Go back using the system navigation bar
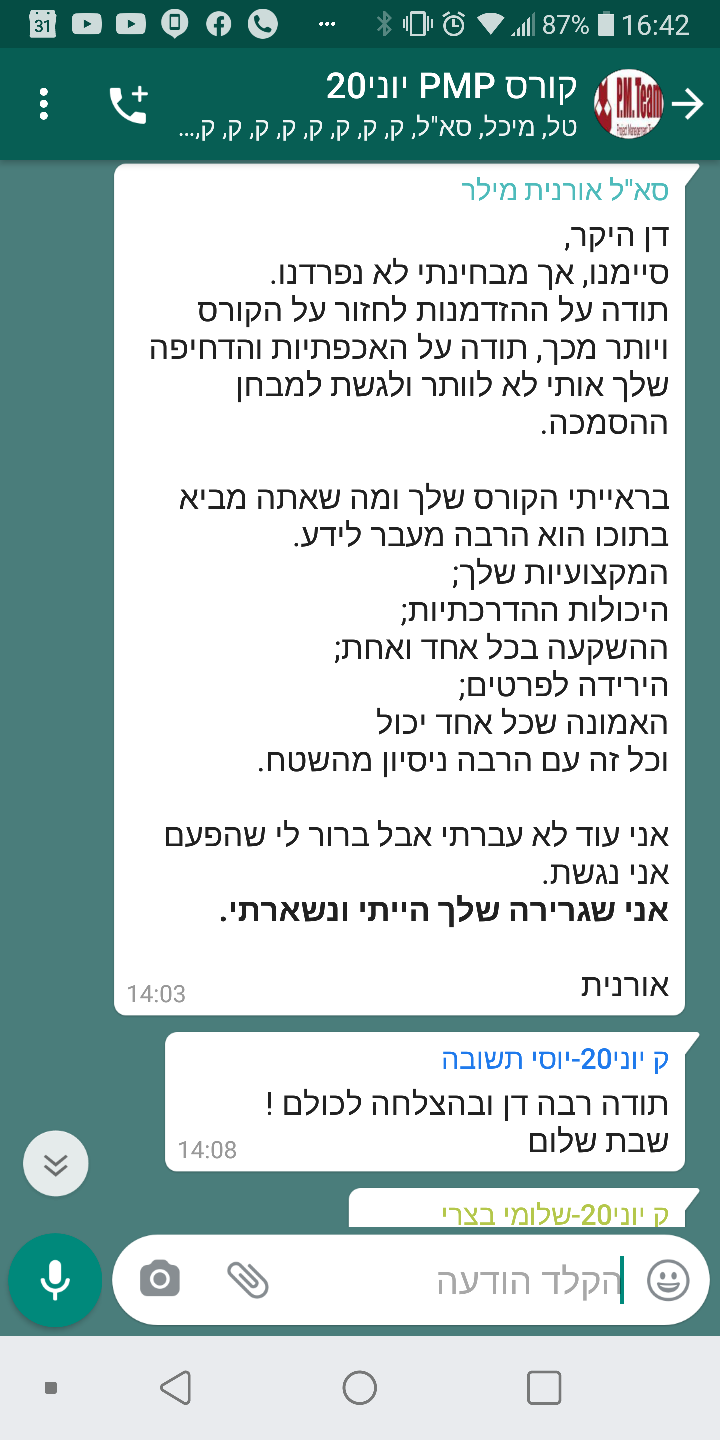 tap(176, 1387)
